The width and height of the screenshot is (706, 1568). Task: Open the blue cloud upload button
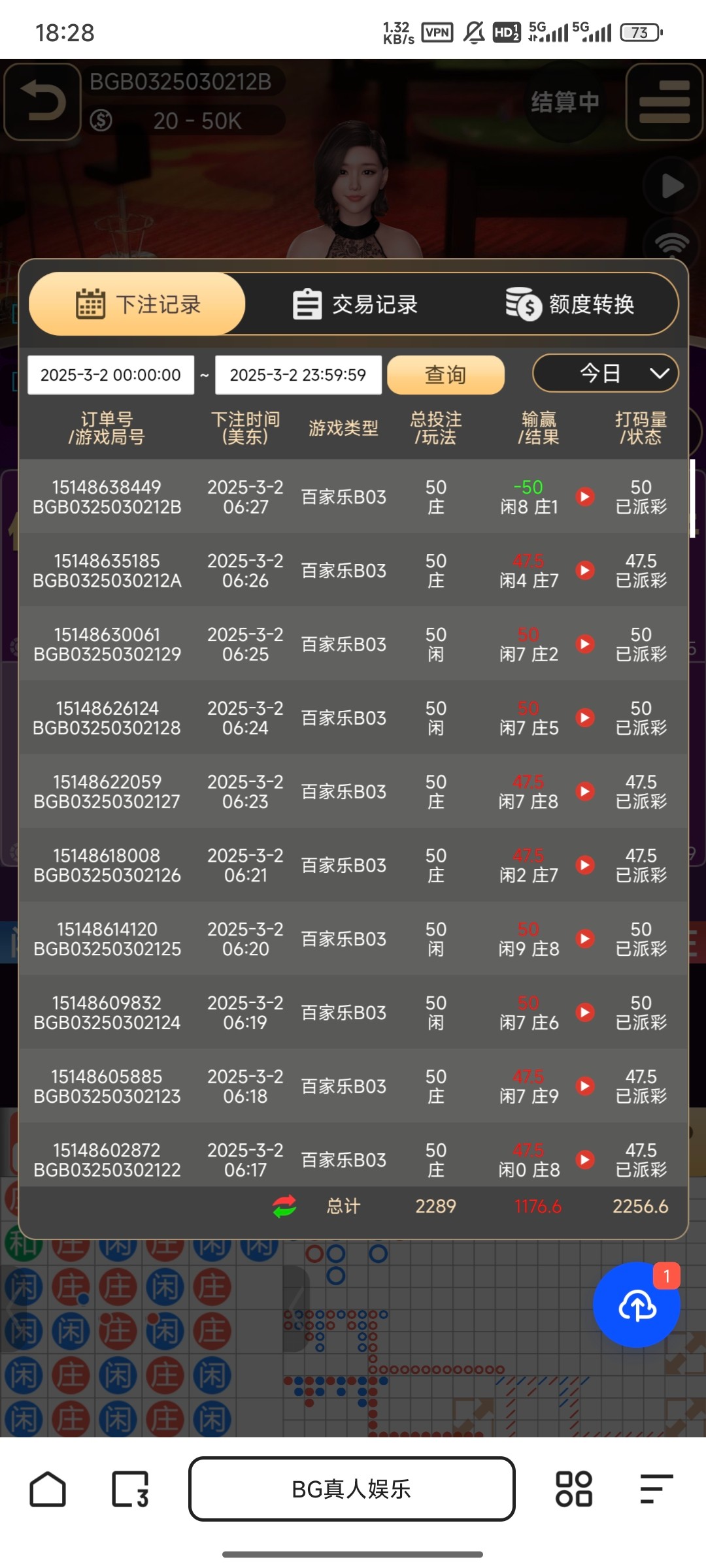coord(637,1305)
